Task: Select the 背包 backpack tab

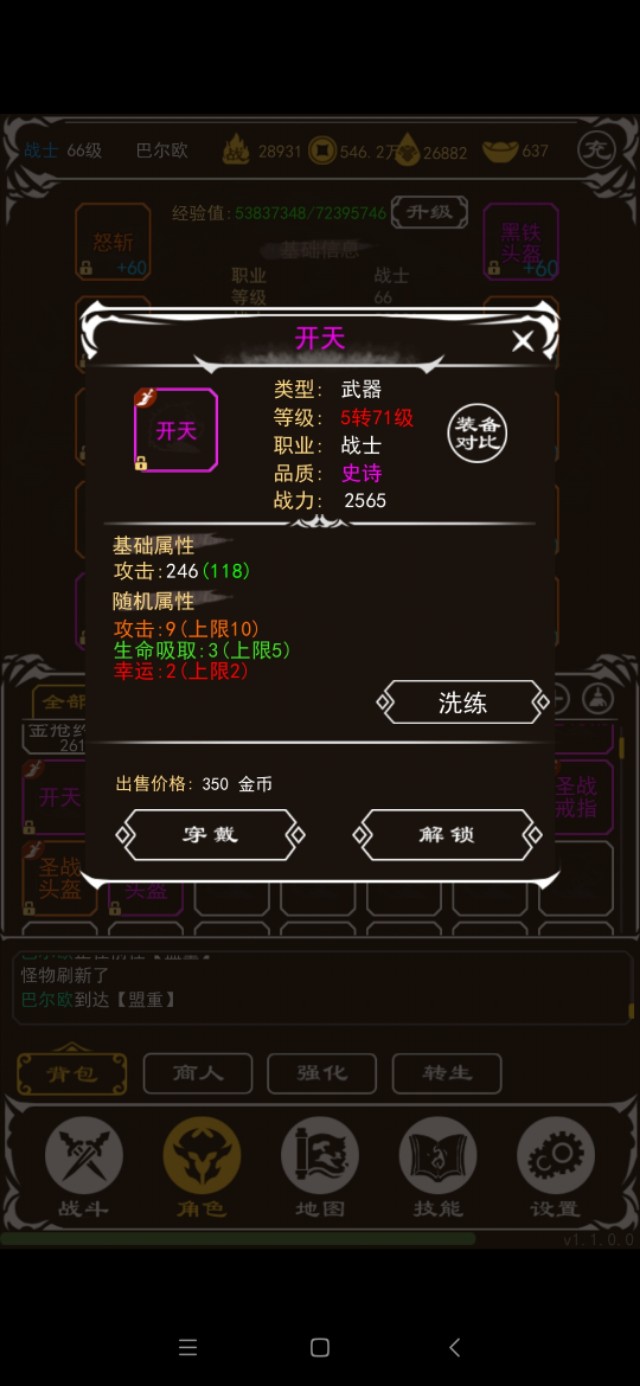Action: coord(72,1073)
